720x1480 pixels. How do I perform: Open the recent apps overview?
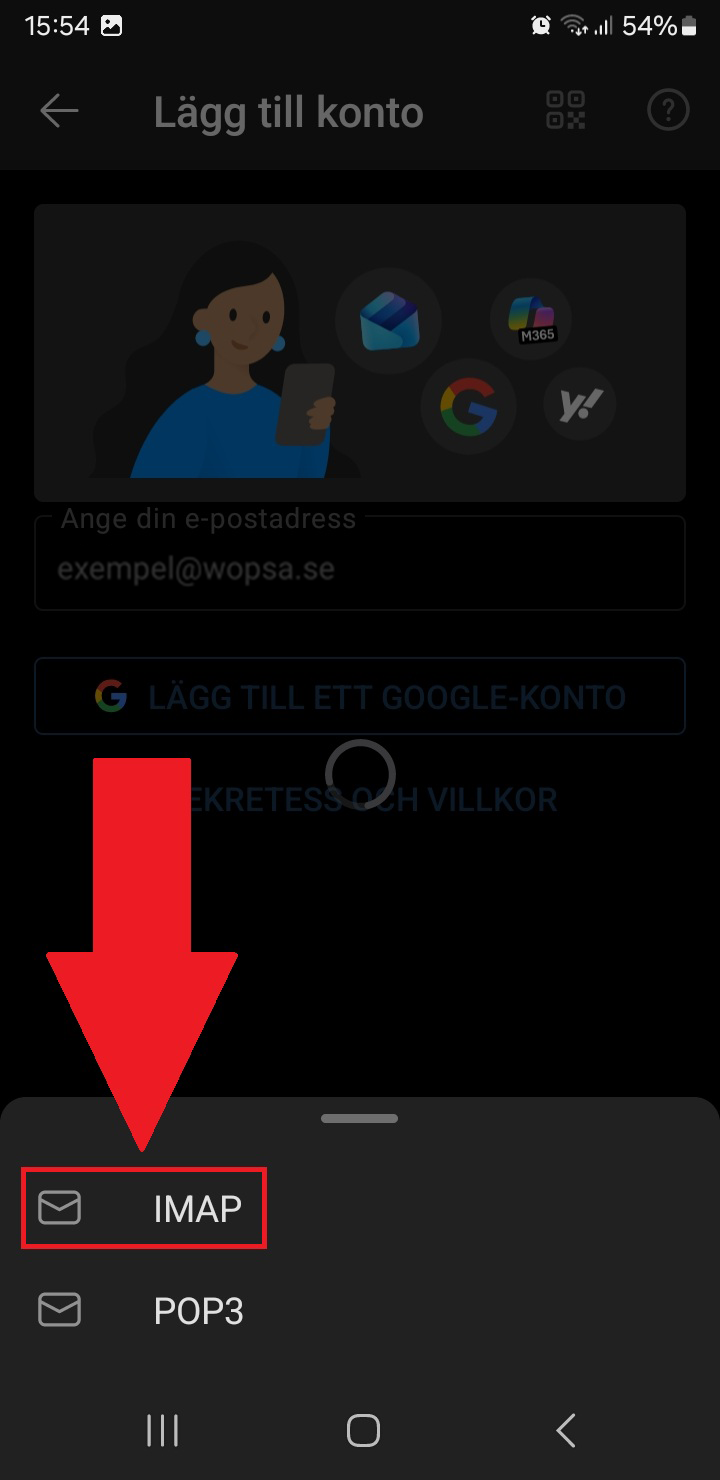(x=162, y=1430)
